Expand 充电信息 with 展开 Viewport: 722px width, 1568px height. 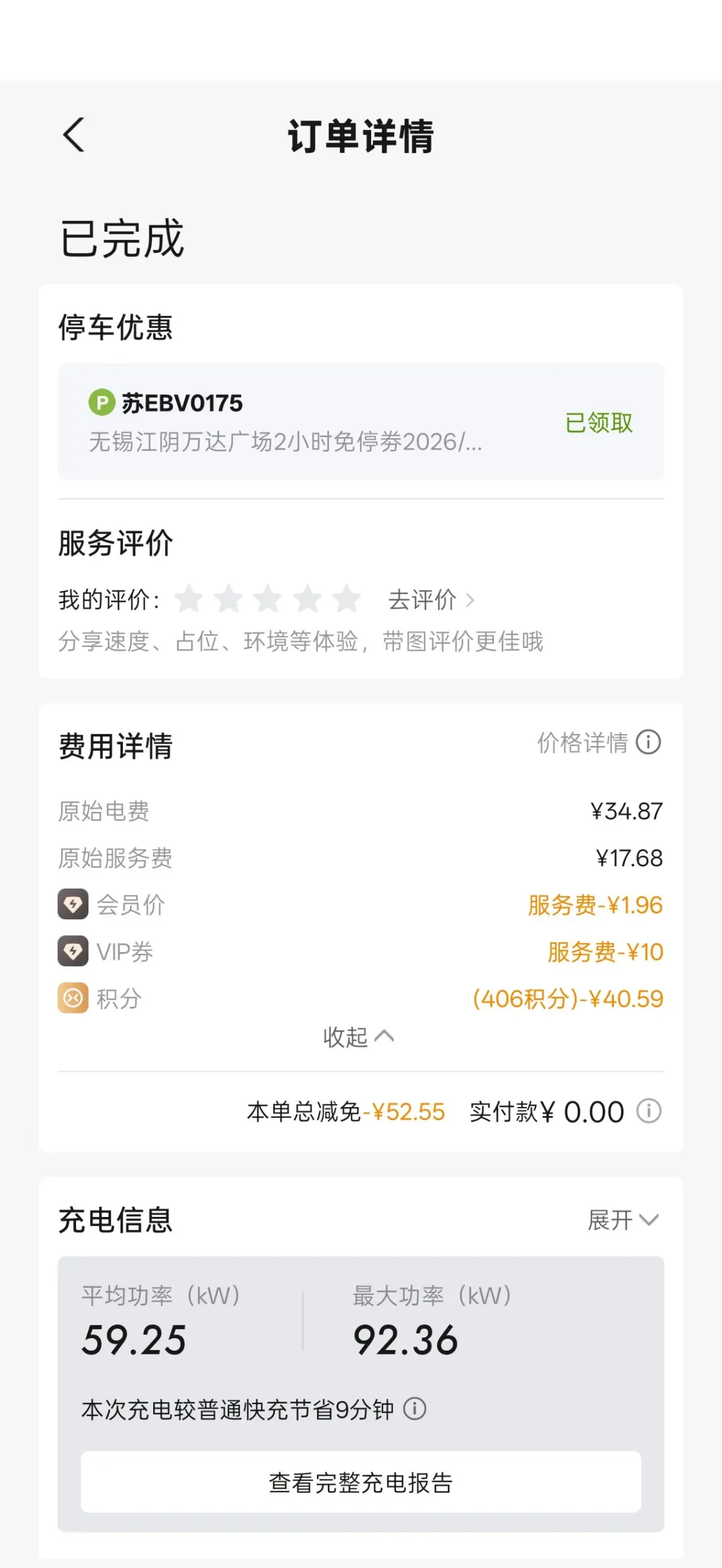click(x=622, y=1219)
